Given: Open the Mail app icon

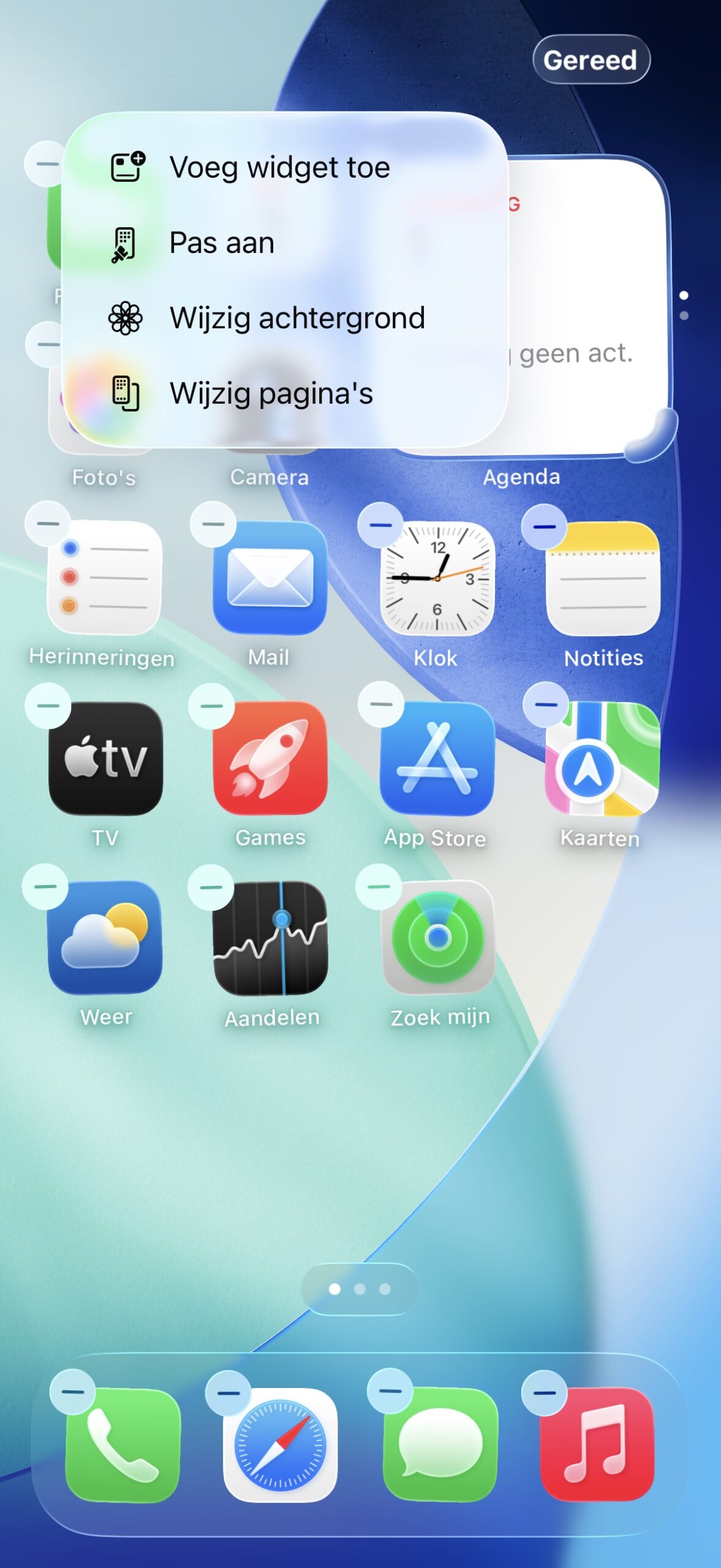Looking at the screenshot, I should pyautogui.click(x=270, y=578).
